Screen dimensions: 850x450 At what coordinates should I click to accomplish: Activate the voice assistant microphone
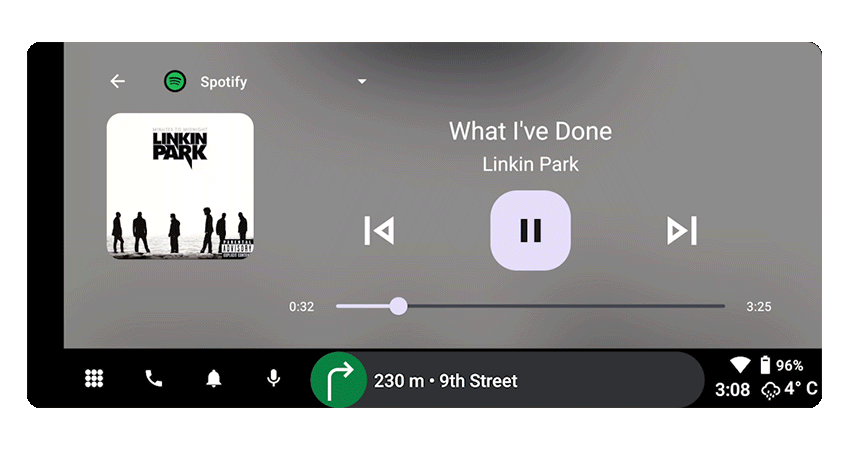pyautogui.click(x=273, y=379)
